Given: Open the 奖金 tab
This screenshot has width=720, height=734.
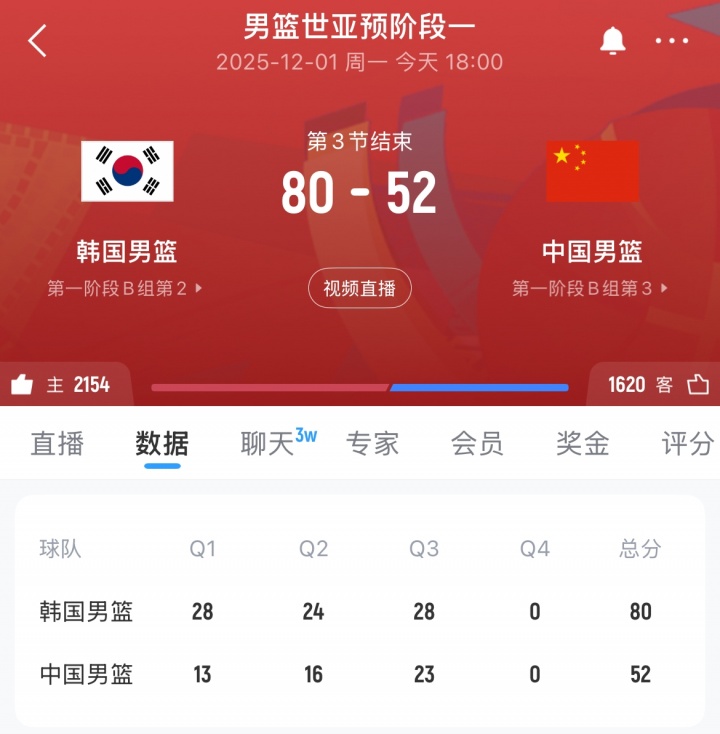Looking at the screenshot, I should [582, 444].
